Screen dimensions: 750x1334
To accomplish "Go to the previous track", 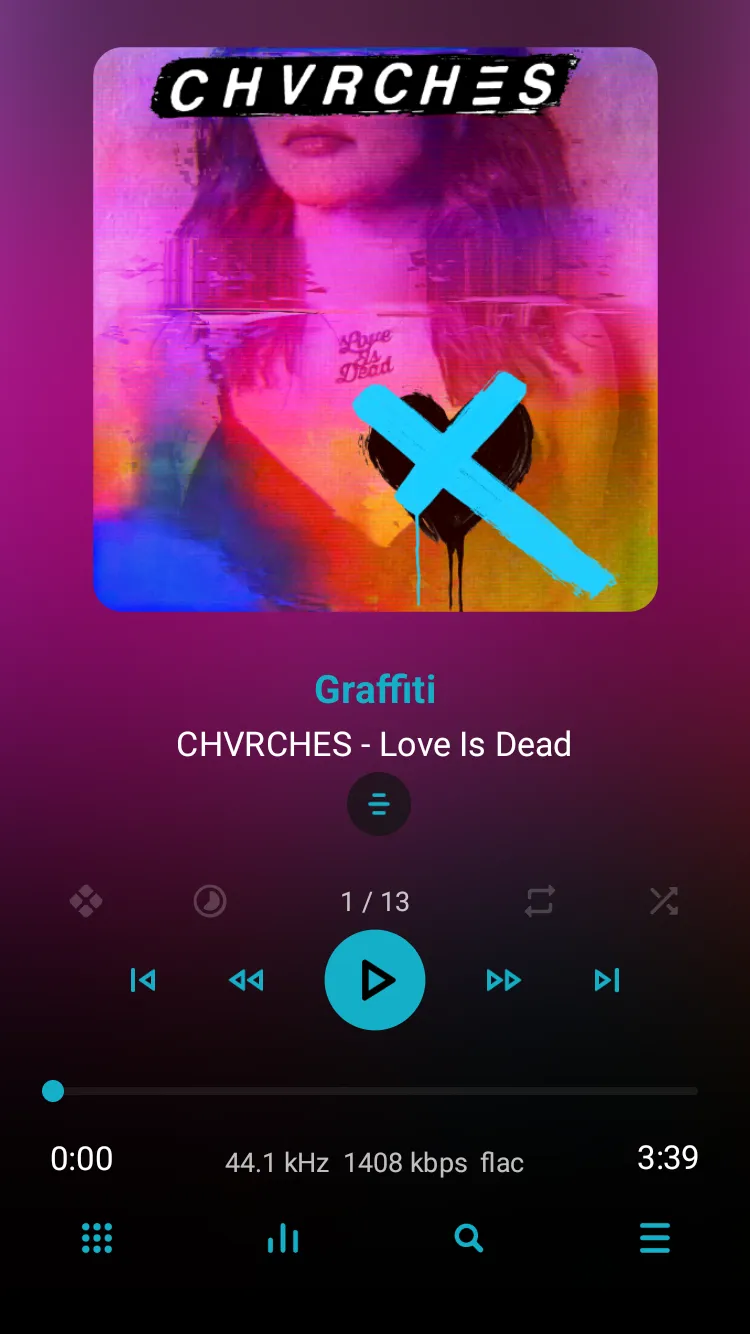I will pyautogui.click(x=143, y=980).
